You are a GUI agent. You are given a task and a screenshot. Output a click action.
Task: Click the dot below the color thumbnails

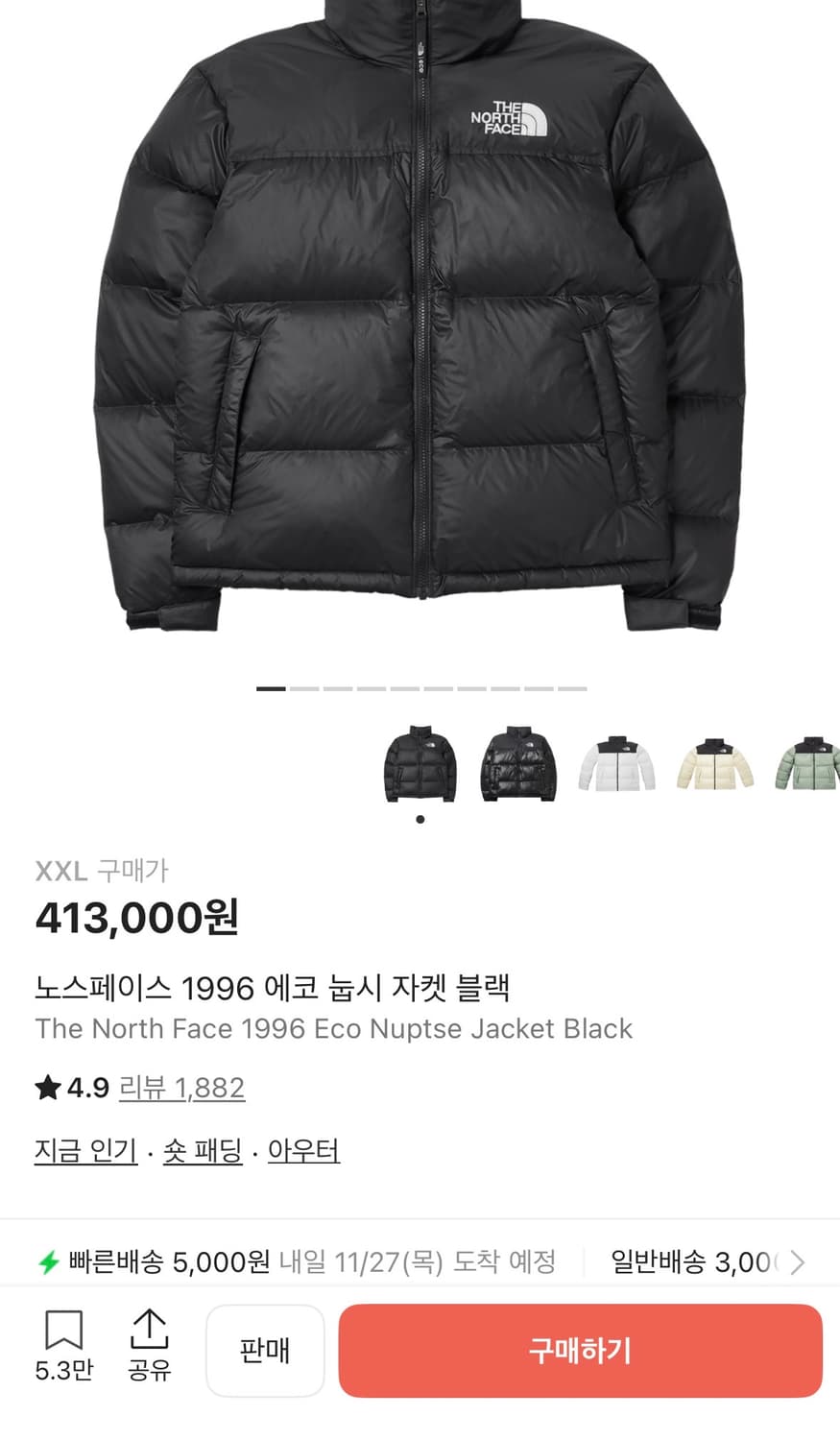[420, 820]
